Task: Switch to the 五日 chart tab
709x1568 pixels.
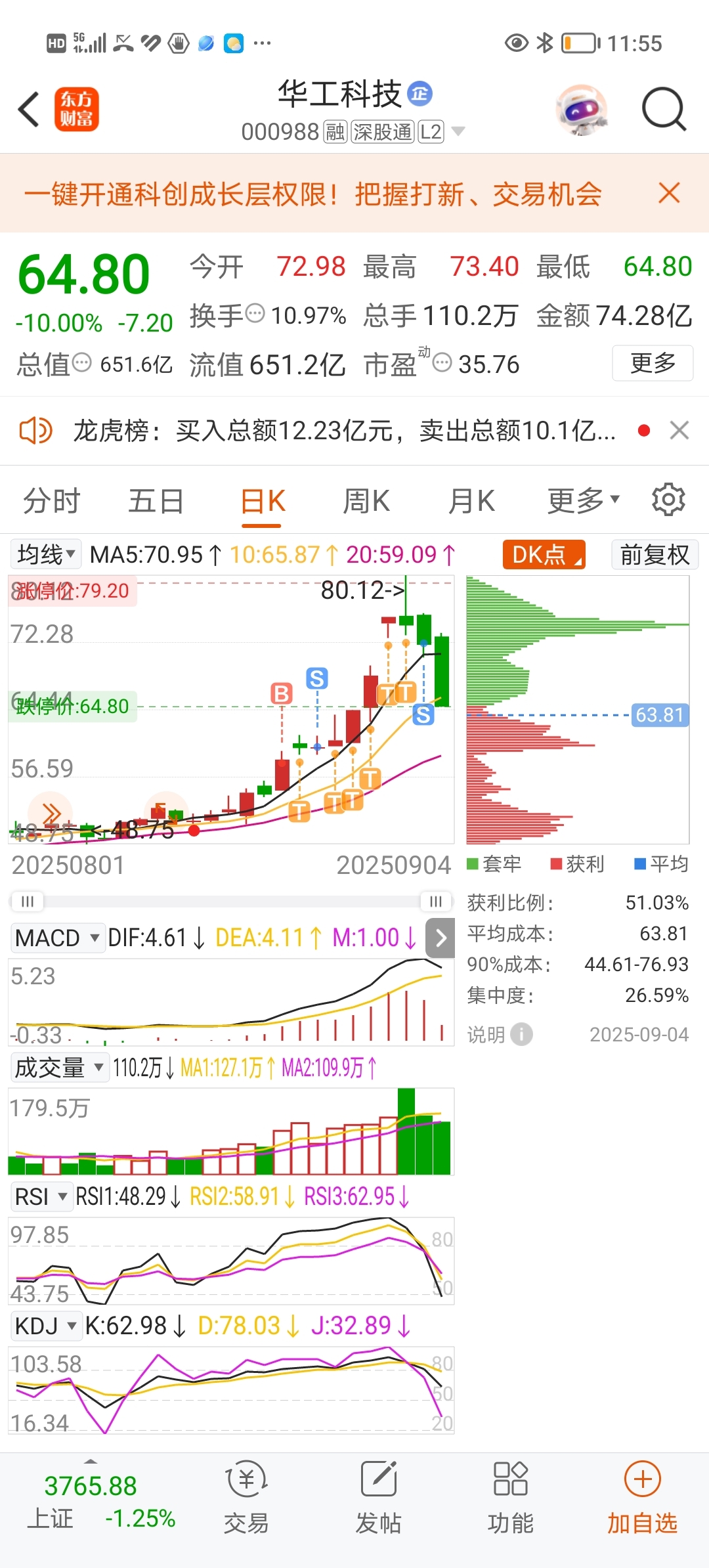Action: (156, 501)
